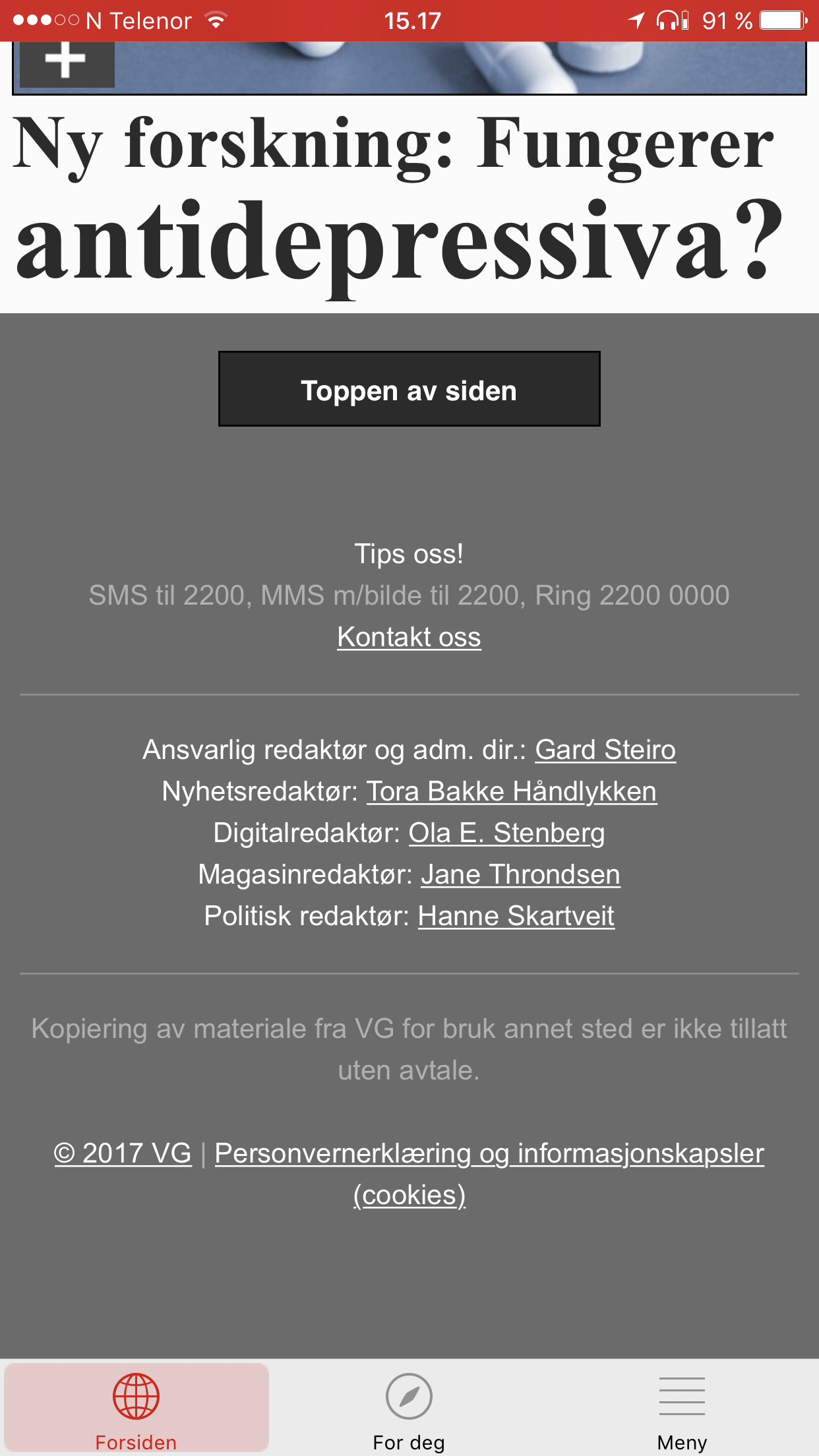The height and width of the screenshot is (1456, 819).
Task: Switch to the Forsiden tab
Action: coord(136,1408)
